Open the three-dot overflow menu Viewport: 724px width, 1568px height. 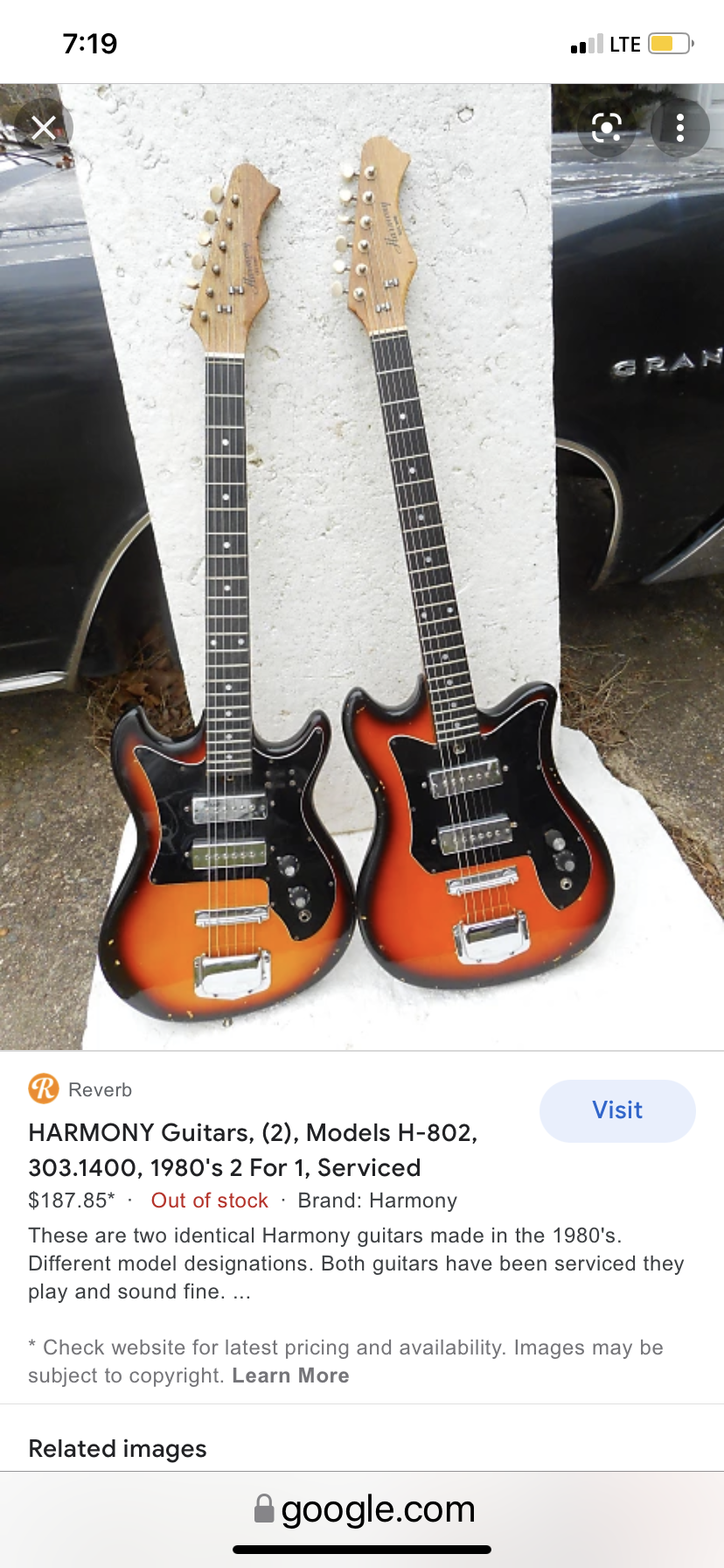tap(679, 129)
